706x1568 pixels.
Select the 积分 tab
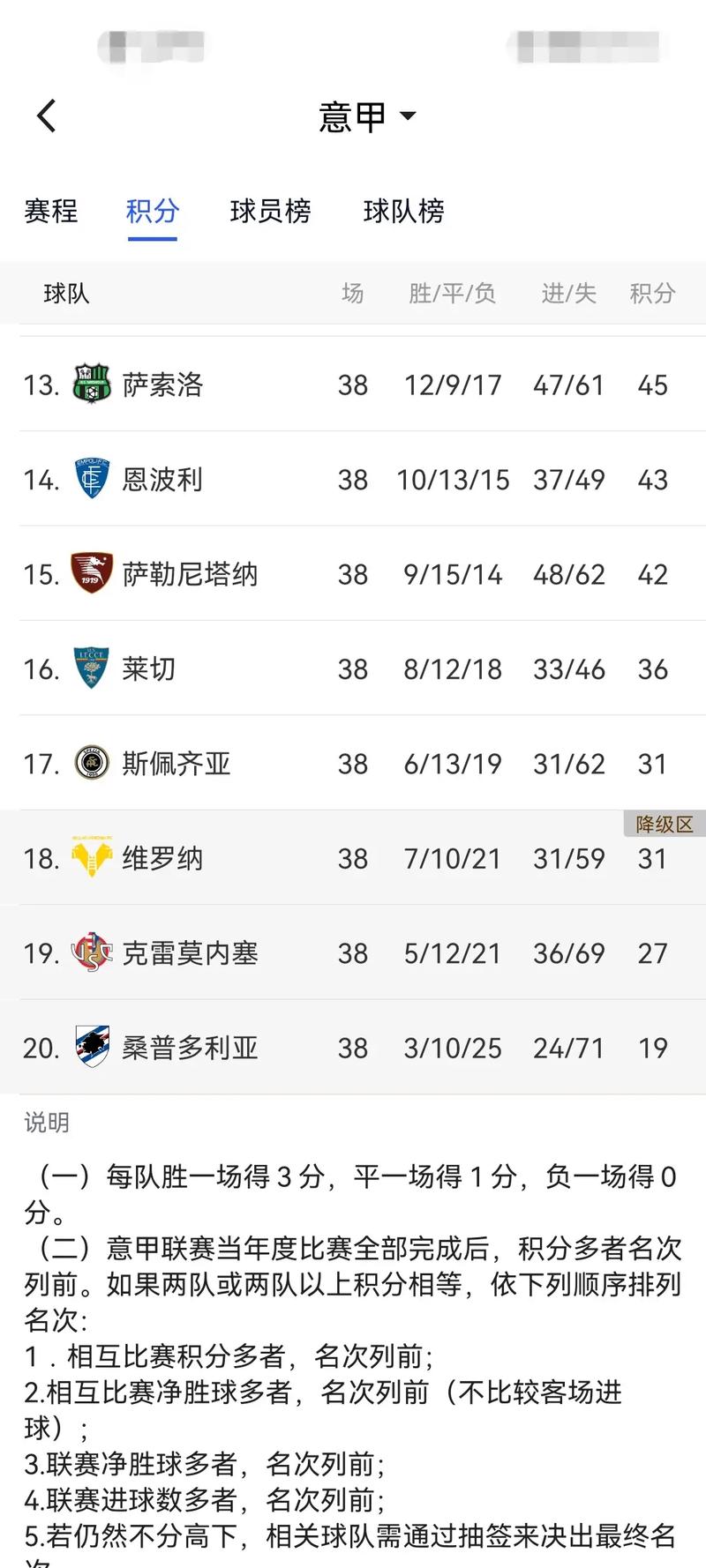click(152, 212)
